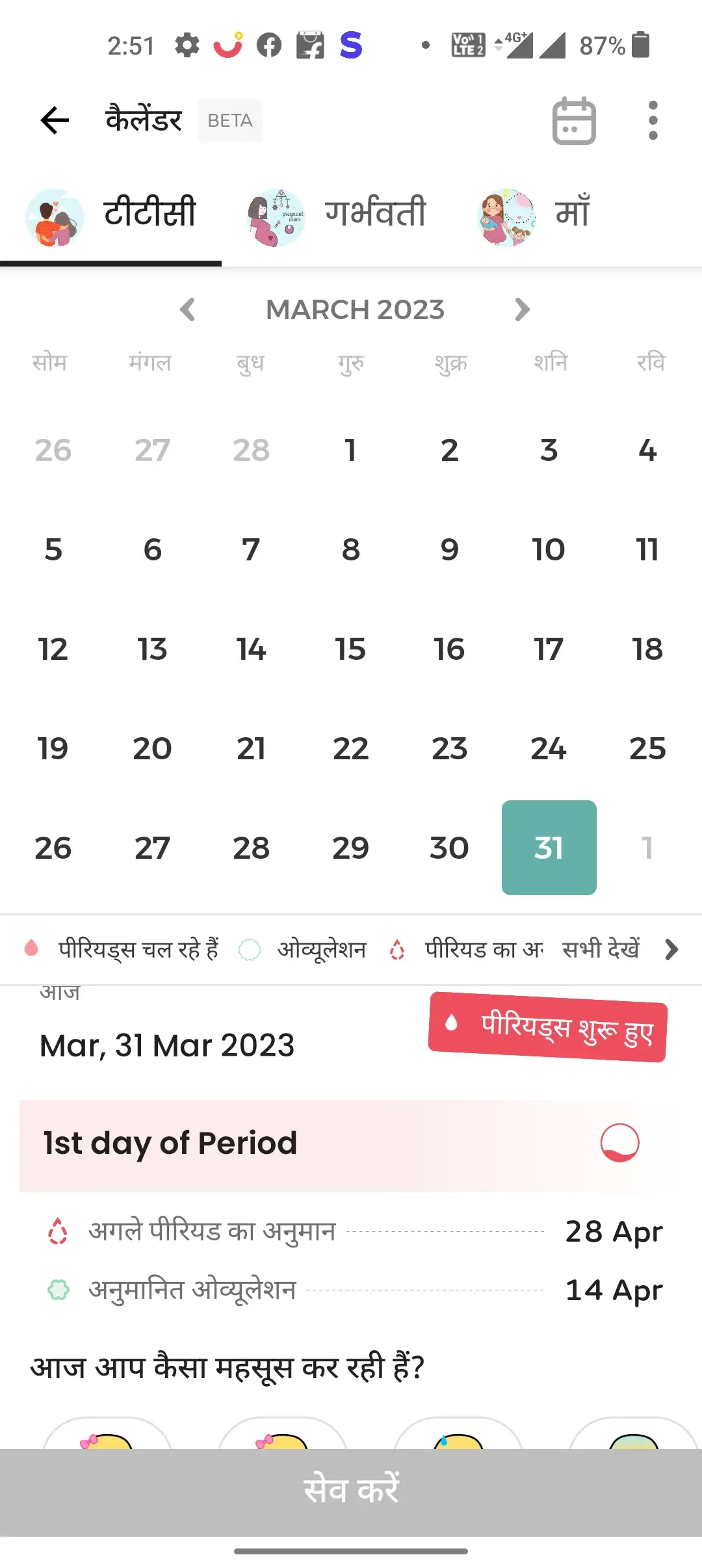Switch to the गर्भवती tab
Screen dimensions: 702x1568
[338, 213]
